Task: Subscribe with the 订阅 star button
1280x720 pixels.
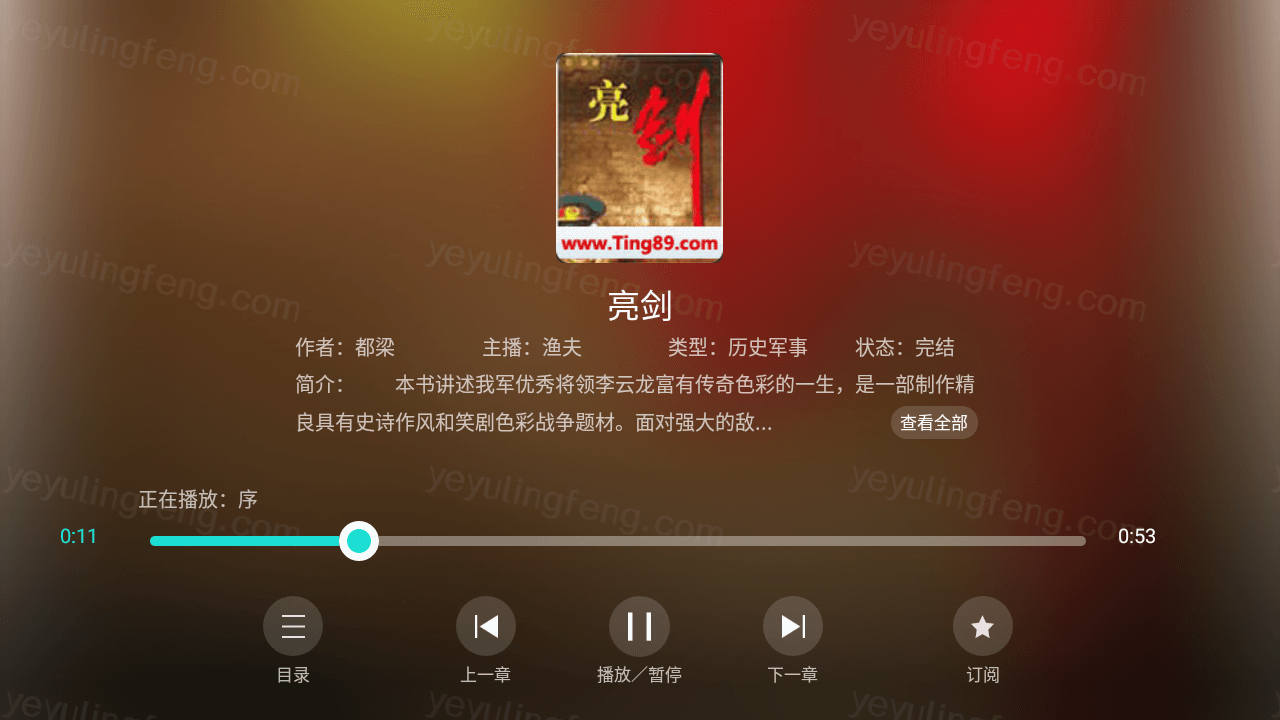Action: click(983, 626)
